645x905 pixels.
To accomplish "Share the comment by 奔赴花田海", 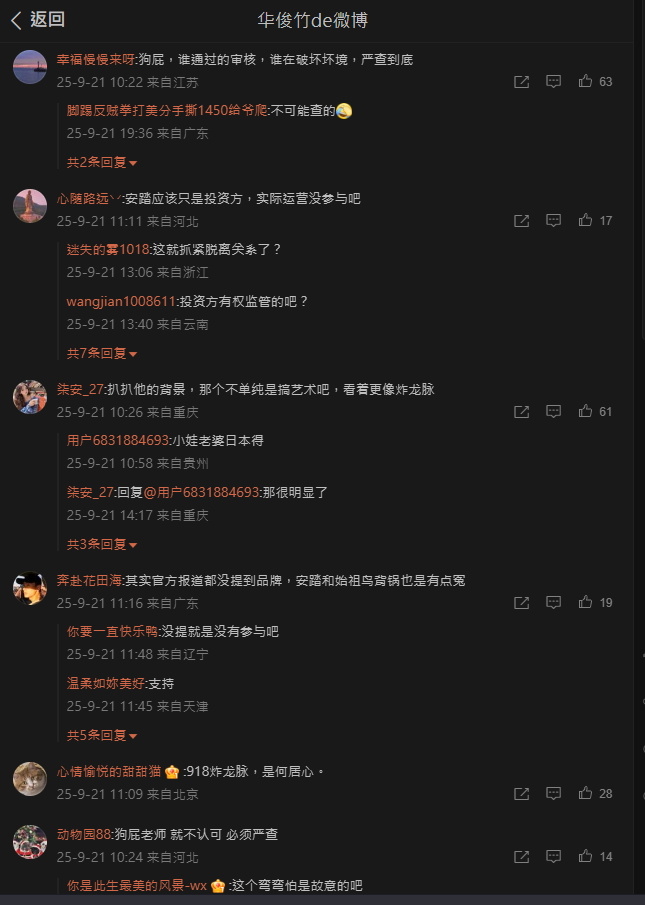I will coord(521,603).
